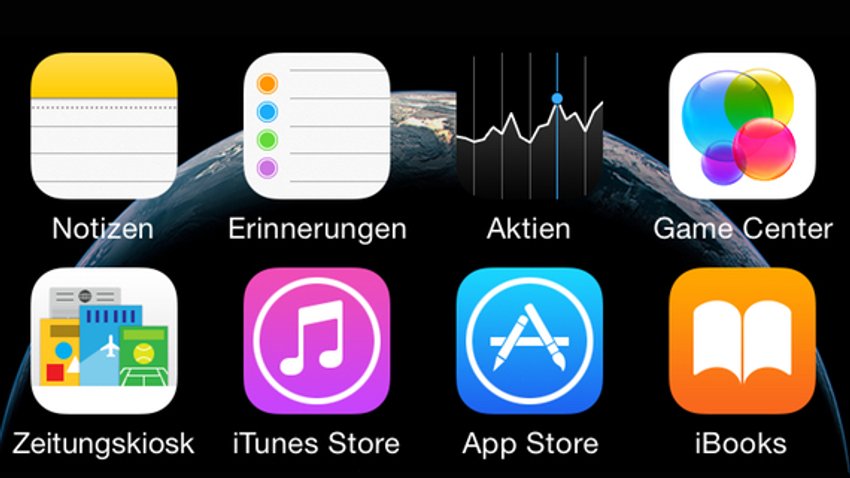Screen dimensions: 850x478
Task: Launch the iBooks app
Action: coord(742,341)
